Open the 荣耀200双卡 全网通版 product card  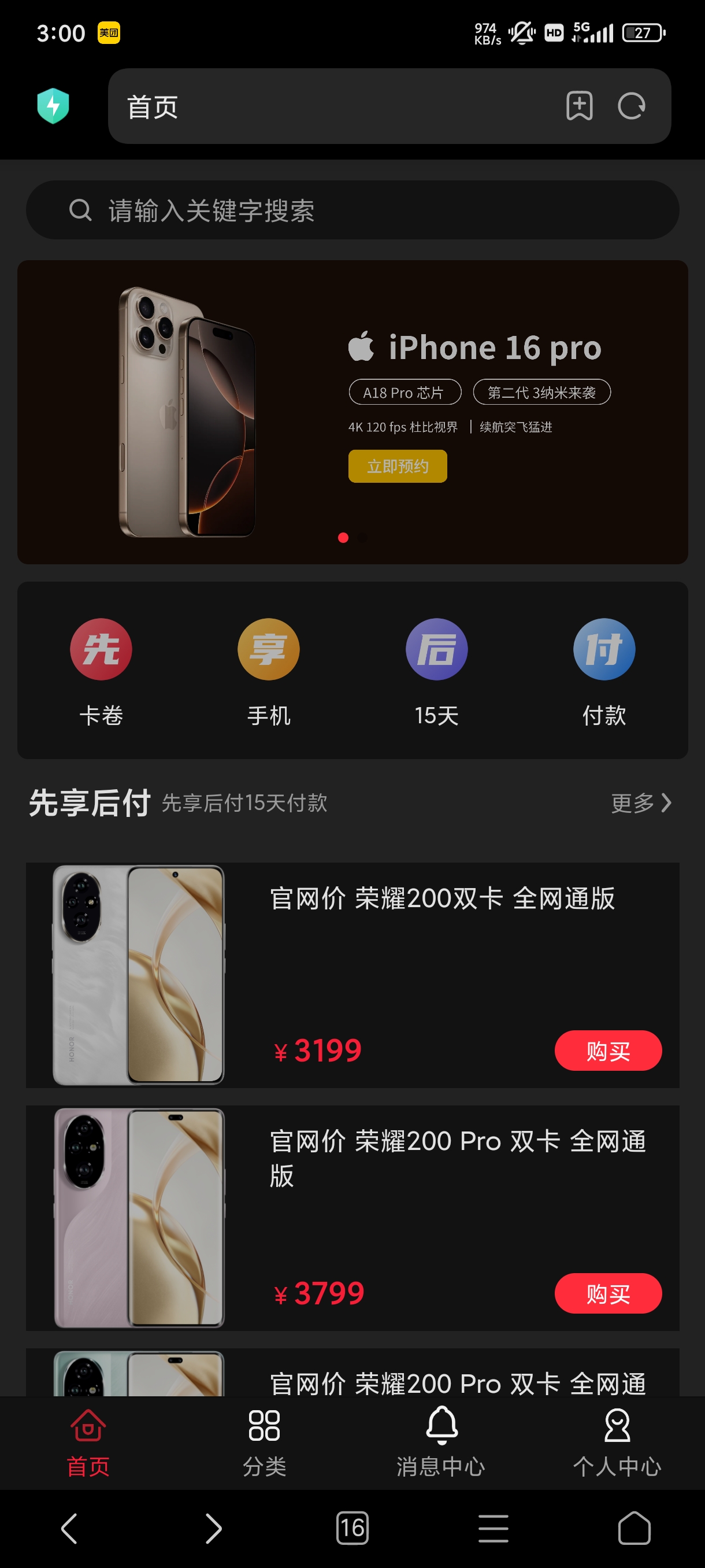tap(352, 975)
